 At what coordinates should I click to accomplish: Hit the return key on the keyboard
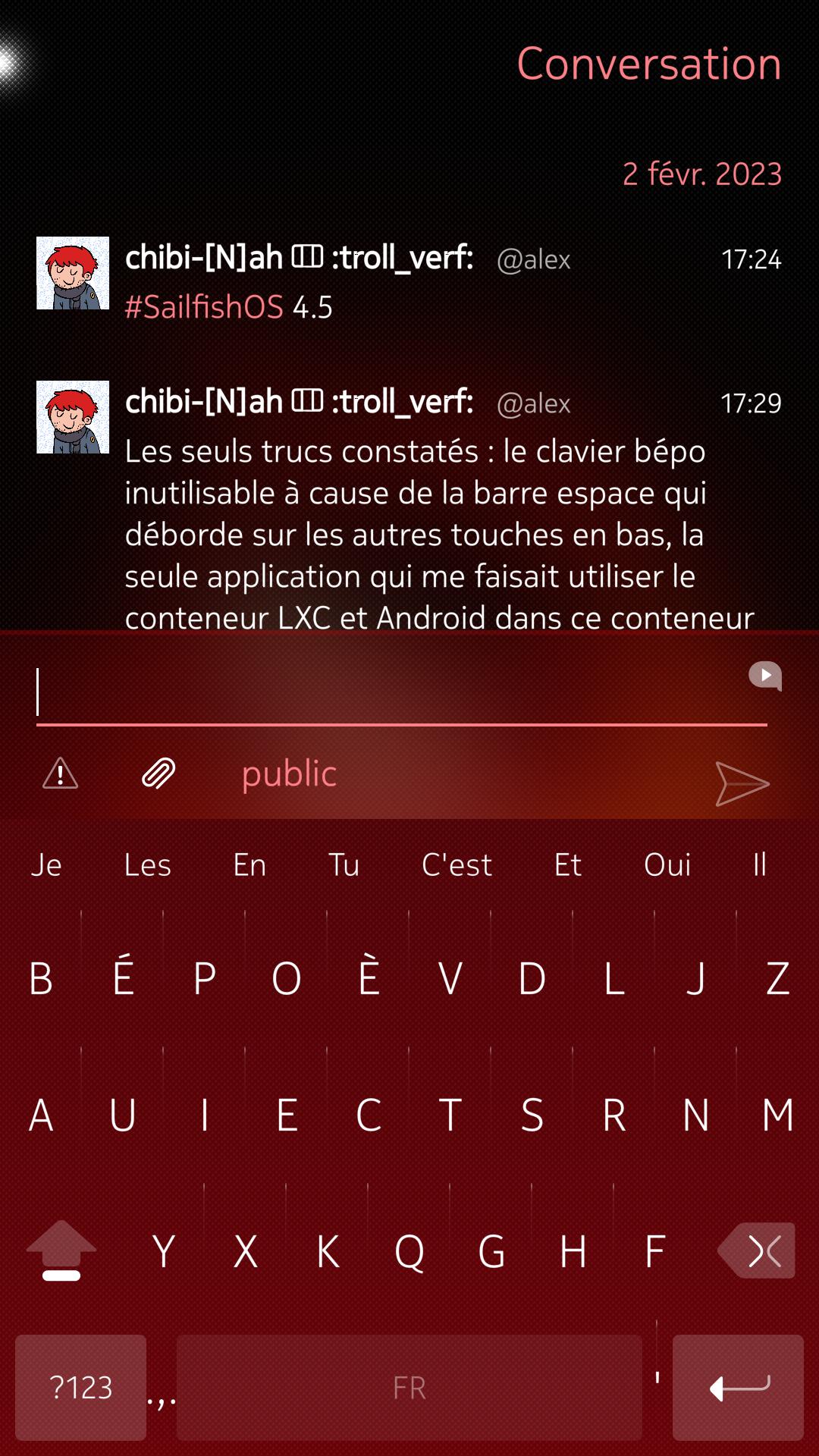point(738,1387)
